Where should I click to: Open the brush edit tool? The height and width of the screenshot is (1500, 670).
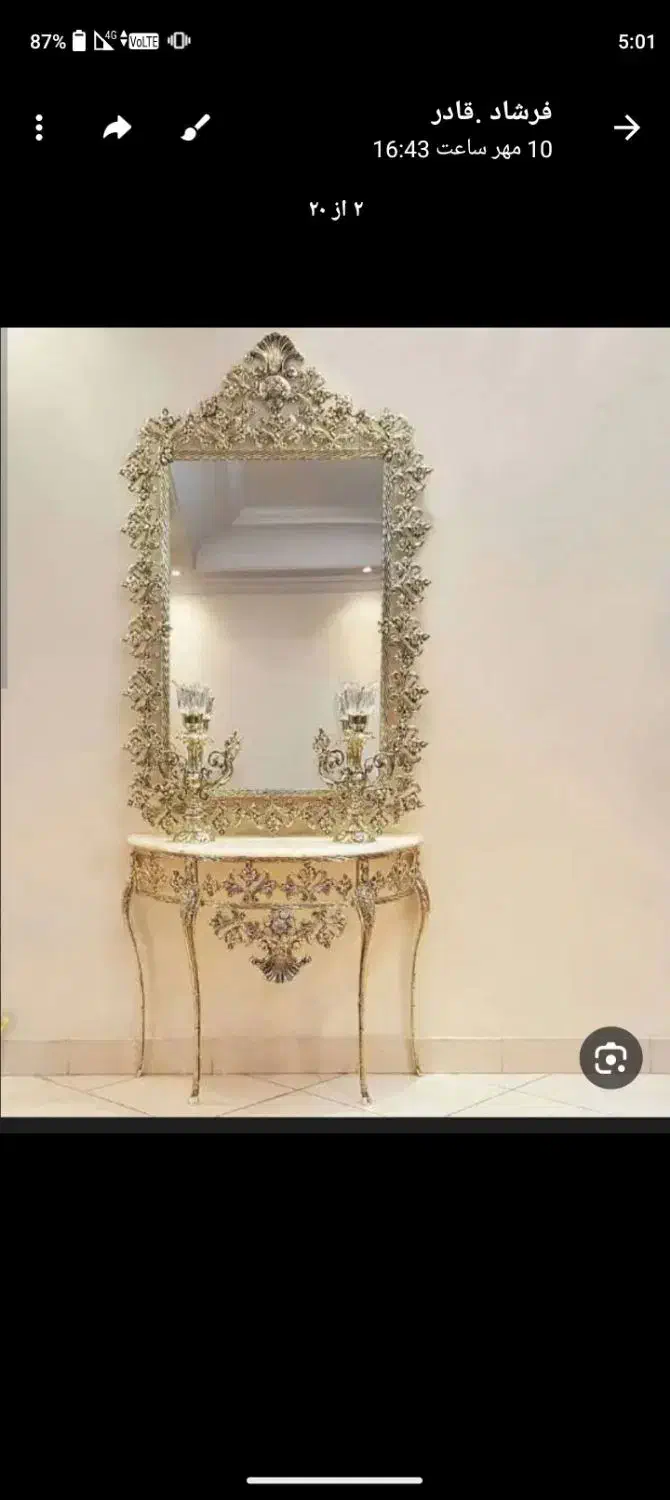(x=195, y=127)
